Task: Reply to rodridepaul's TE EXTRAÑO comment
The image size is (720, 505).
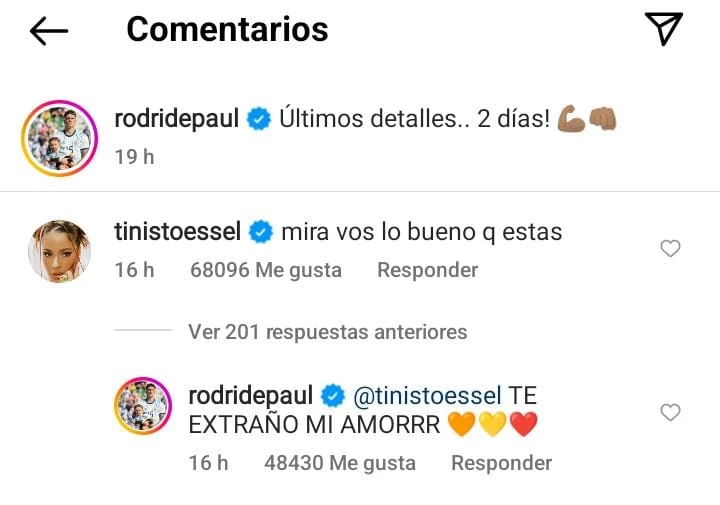Action: coord(501,463)
